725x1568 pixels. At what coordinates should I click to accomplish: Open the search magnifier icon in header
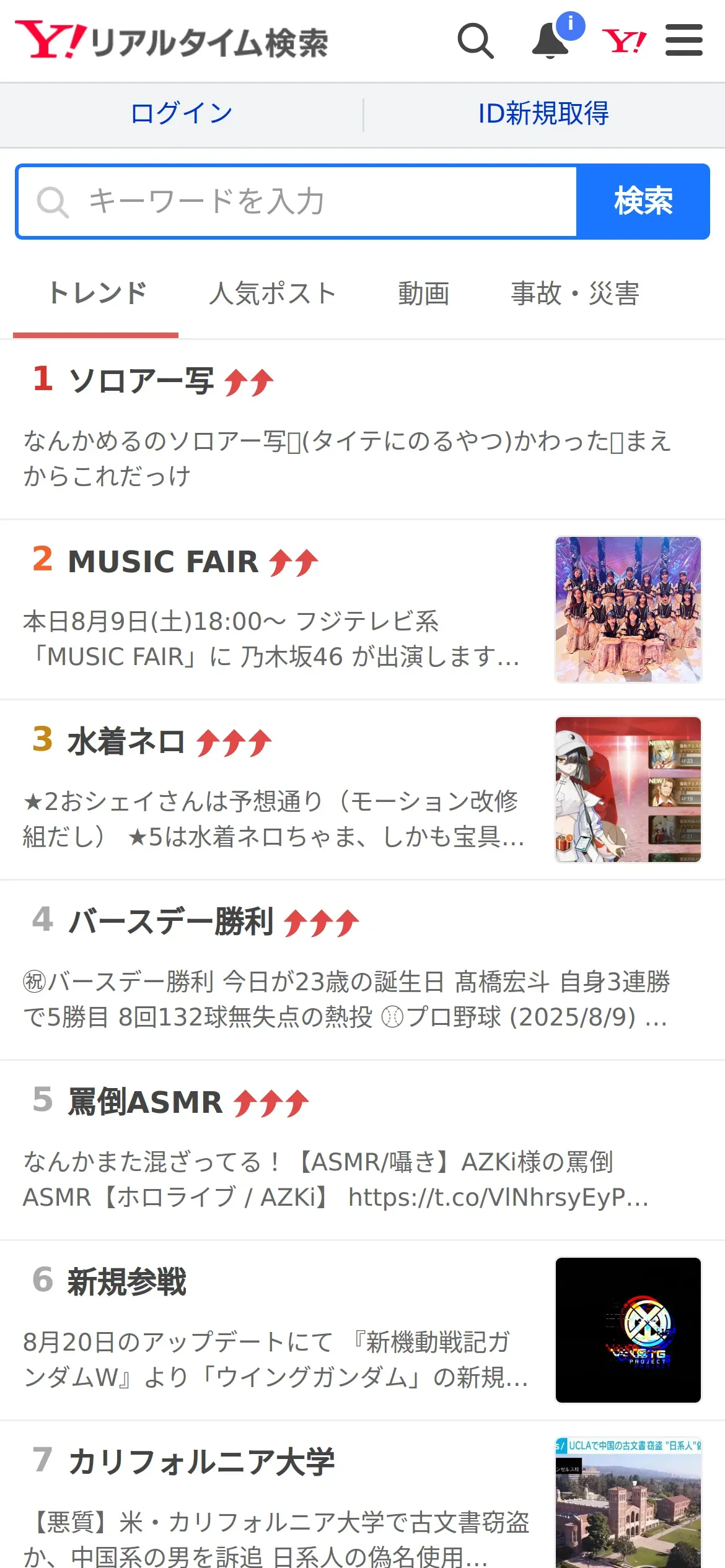coord(475,41)
